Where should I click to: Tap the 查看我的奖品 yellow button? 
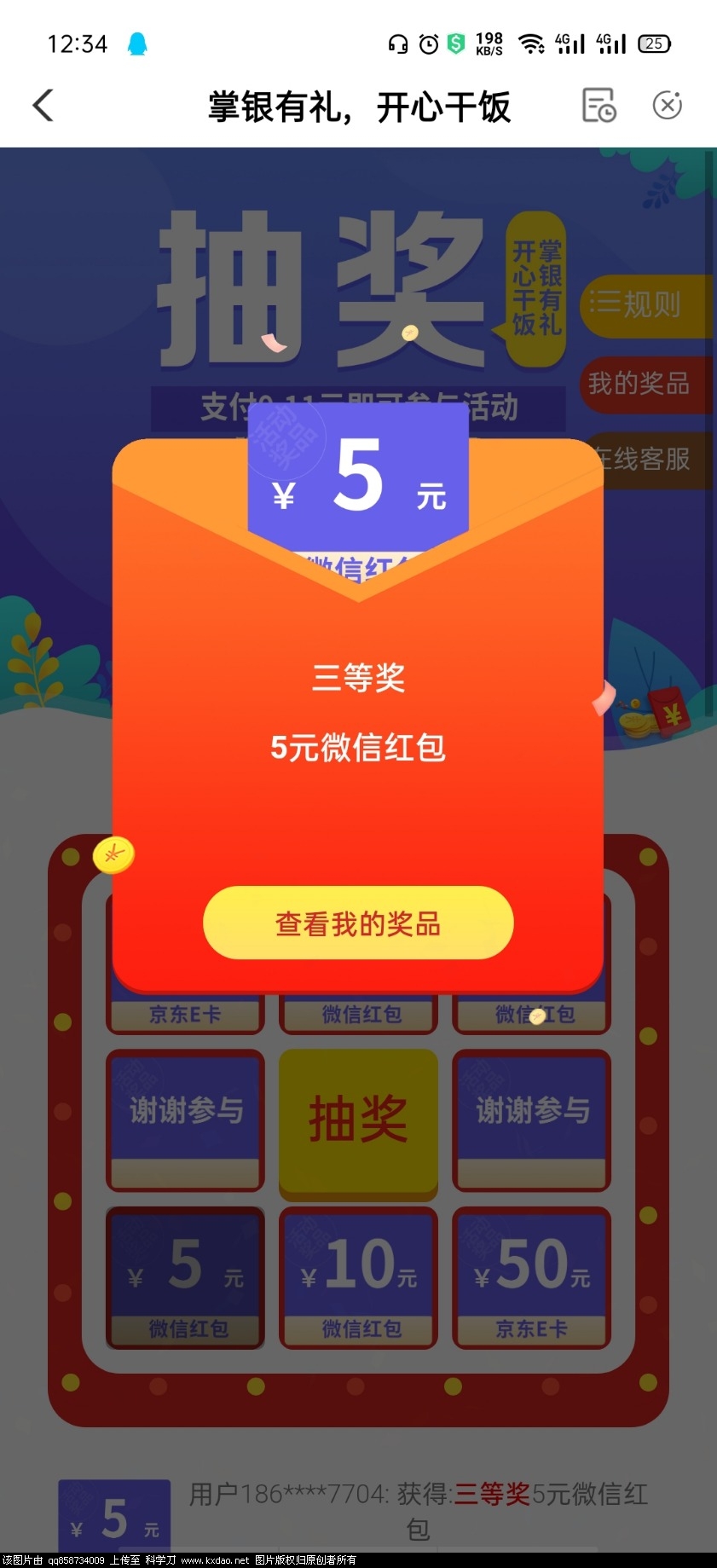pyautogui.click(x=357, y=922)
